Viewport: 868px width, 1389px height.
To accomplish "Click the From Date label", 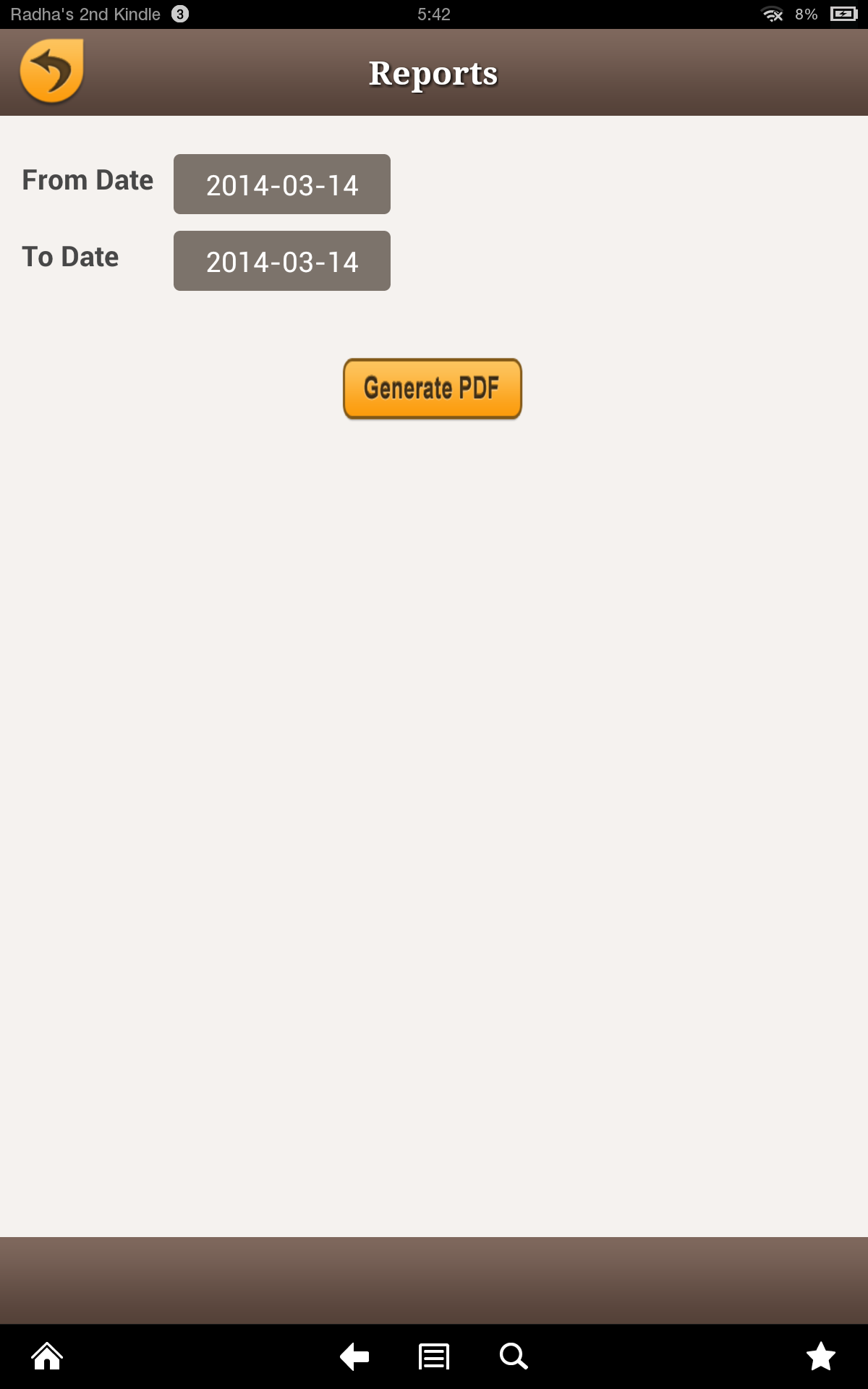I will click(88, 181).
